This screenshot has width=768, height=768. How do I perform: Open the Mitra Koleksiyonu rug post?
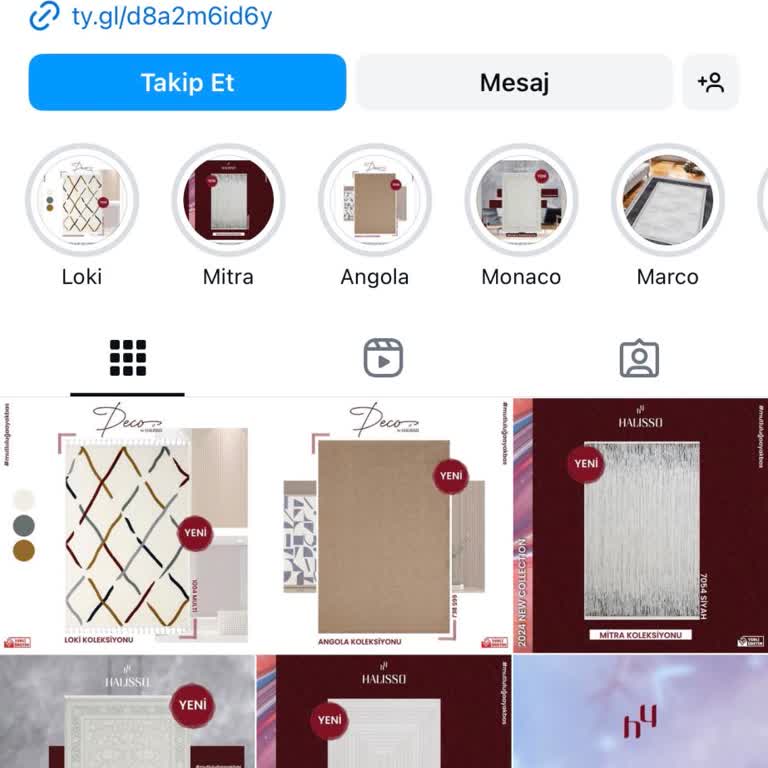tap(640, 525)
